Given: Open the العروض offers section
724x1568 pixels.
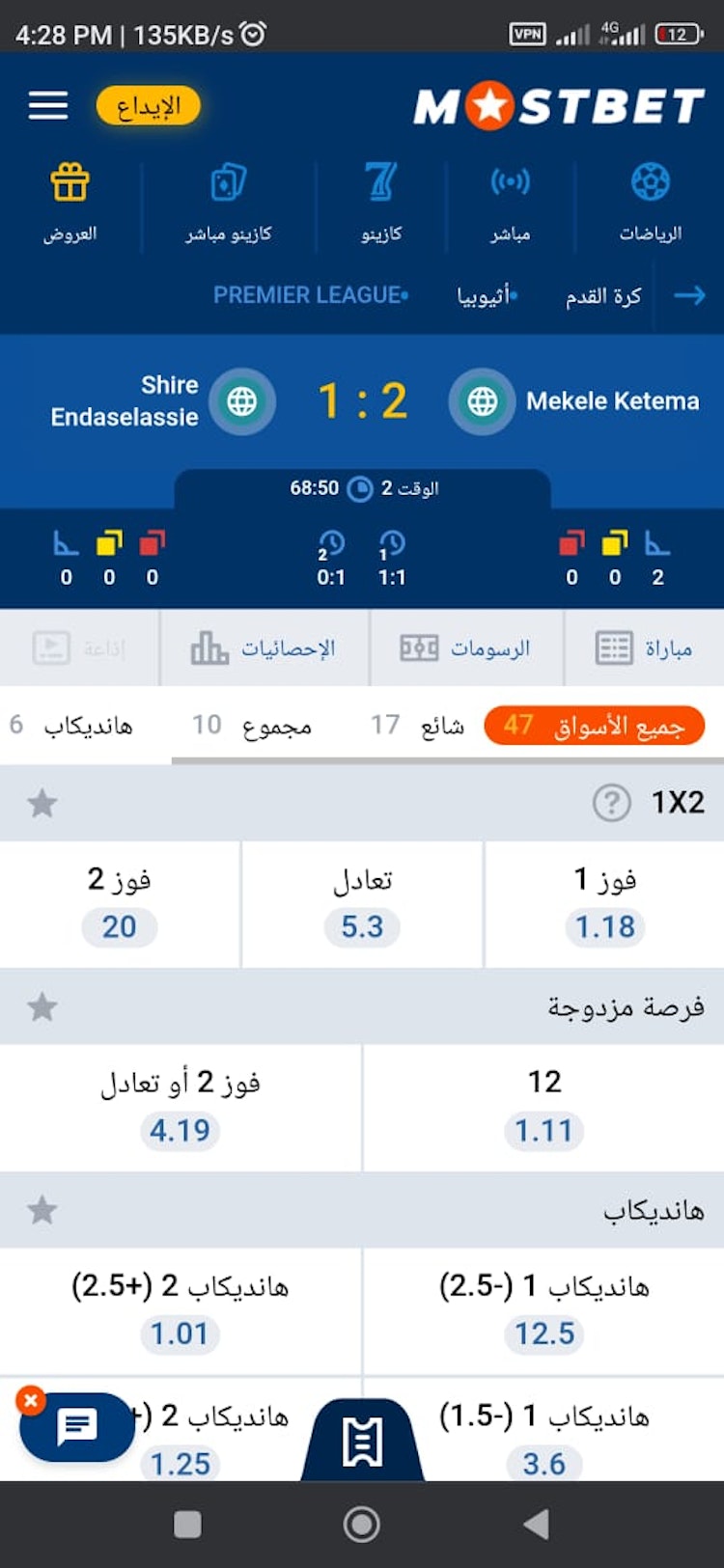Looking at the screenshot, I should click(x=70, y=205).
